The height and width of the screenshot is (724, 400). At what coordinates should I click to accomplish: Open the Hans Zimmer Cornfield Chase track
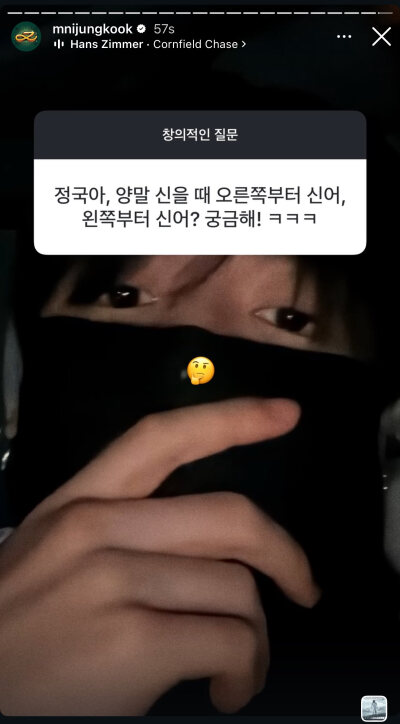[x=150, y=44]
